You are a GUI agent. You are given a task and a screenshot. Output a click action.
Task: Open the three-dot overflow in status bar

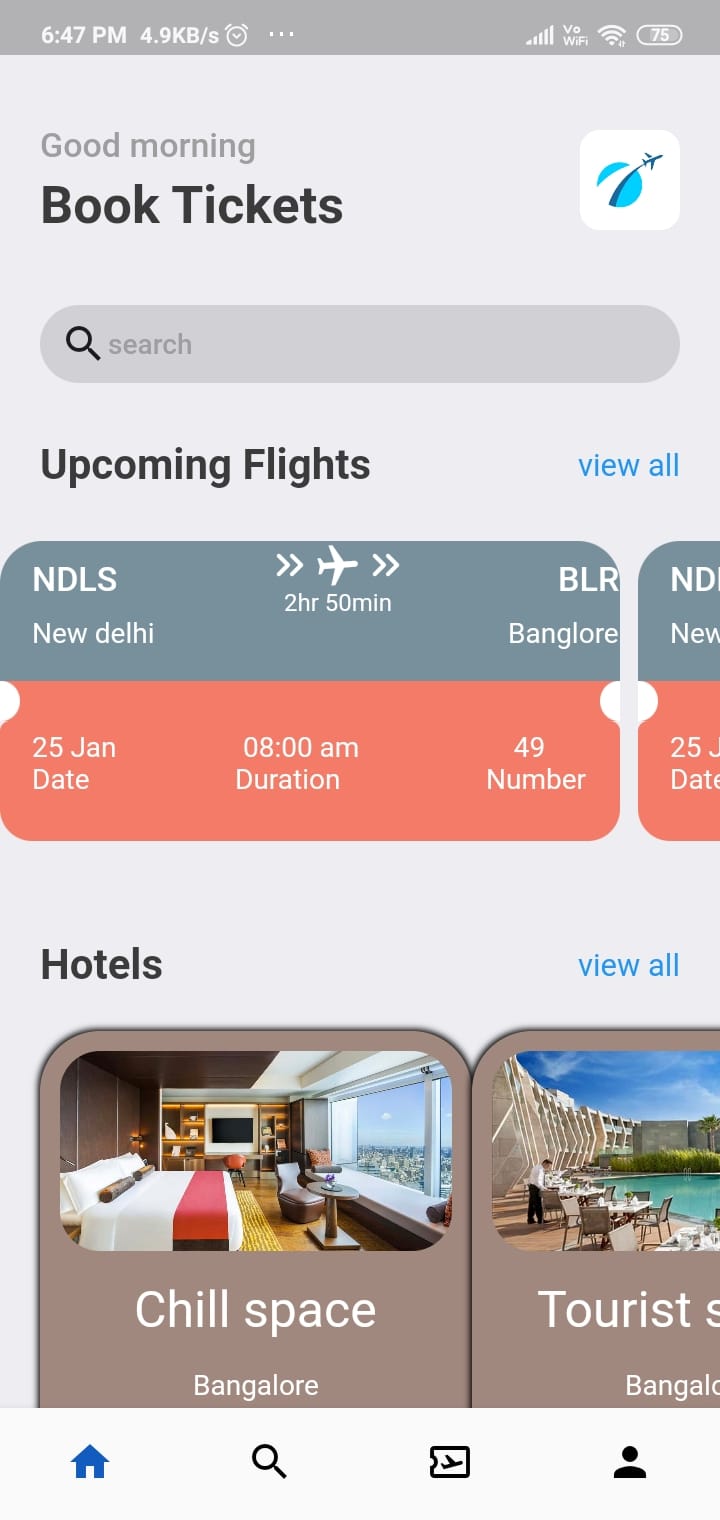(x=282, y=33)
